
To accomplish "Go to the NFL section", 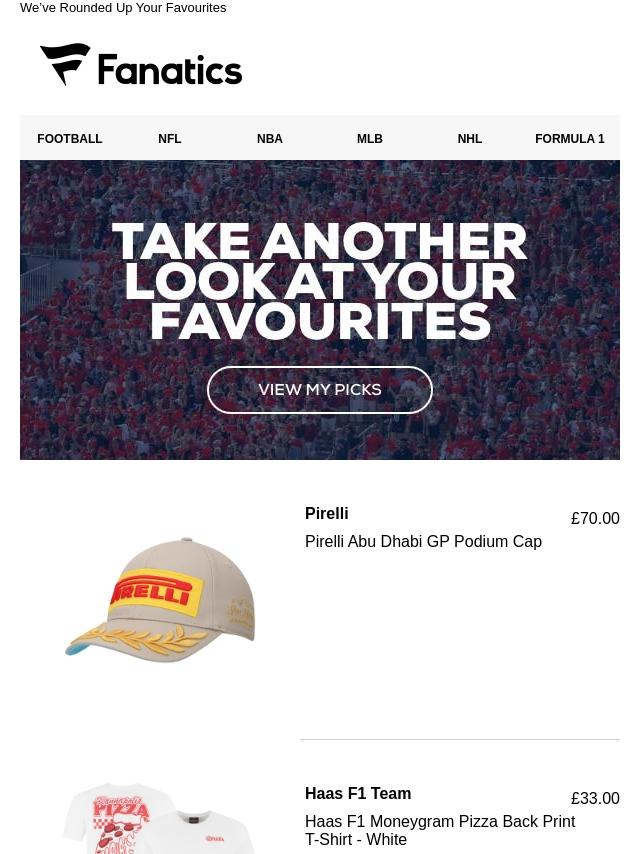I will click(x=170, y=139).
